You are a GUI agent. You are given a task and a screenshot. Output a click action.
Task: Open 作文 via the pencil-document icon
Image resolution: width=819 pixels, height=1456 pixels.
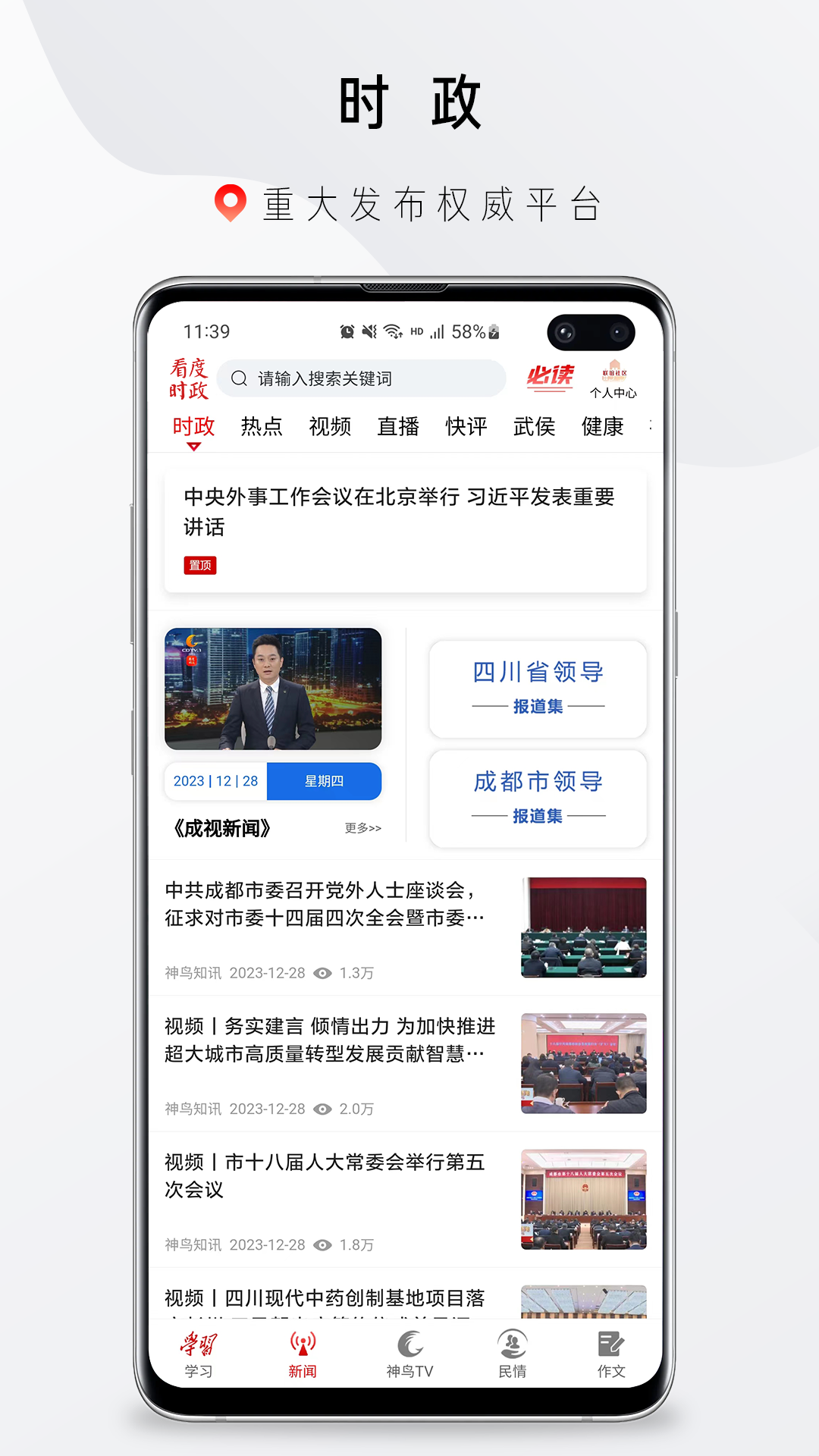pos(611,1346)
